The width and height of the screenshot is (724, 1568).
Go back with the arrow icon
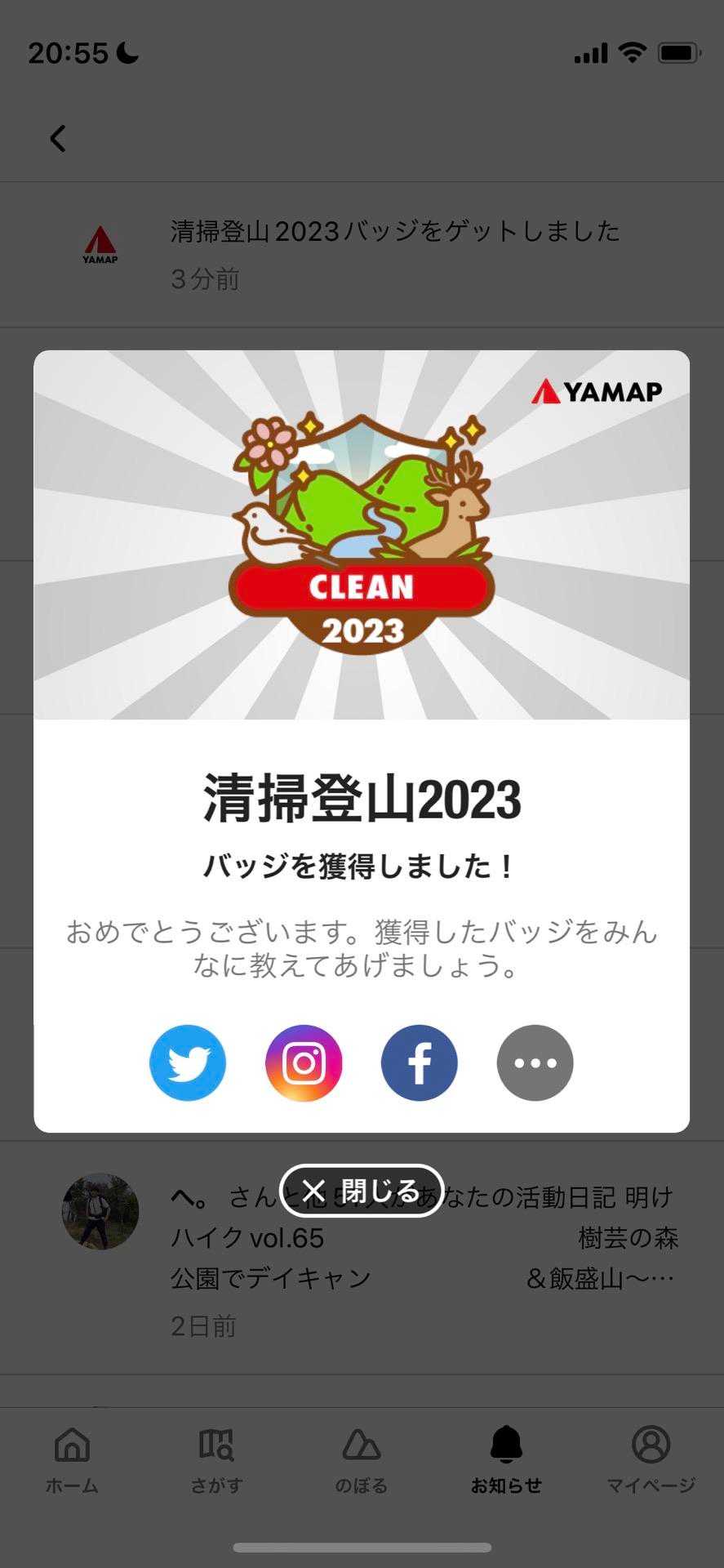(57, 139)
